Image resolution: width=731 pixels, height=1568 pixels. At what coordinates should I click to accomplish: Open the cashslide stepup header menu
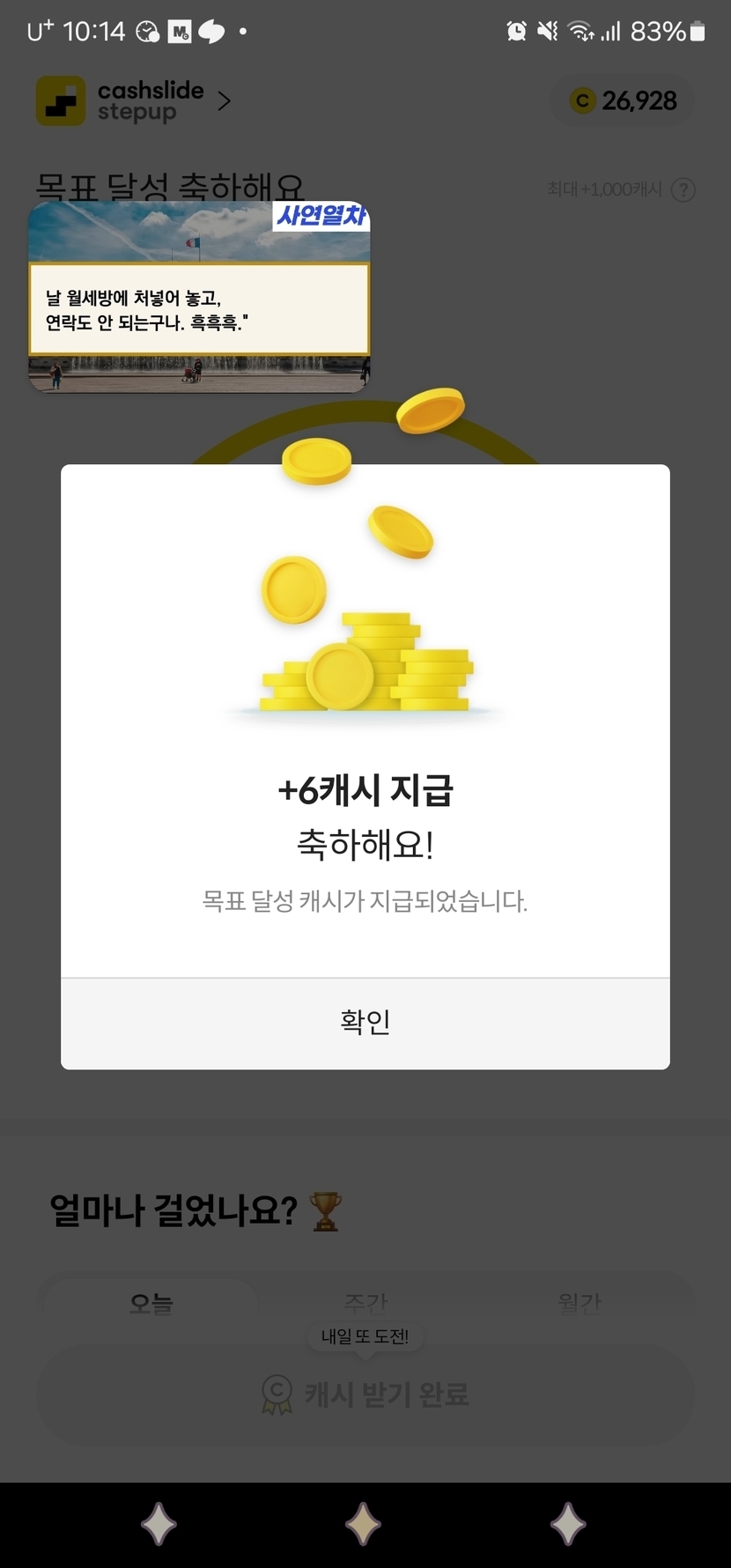134,100
